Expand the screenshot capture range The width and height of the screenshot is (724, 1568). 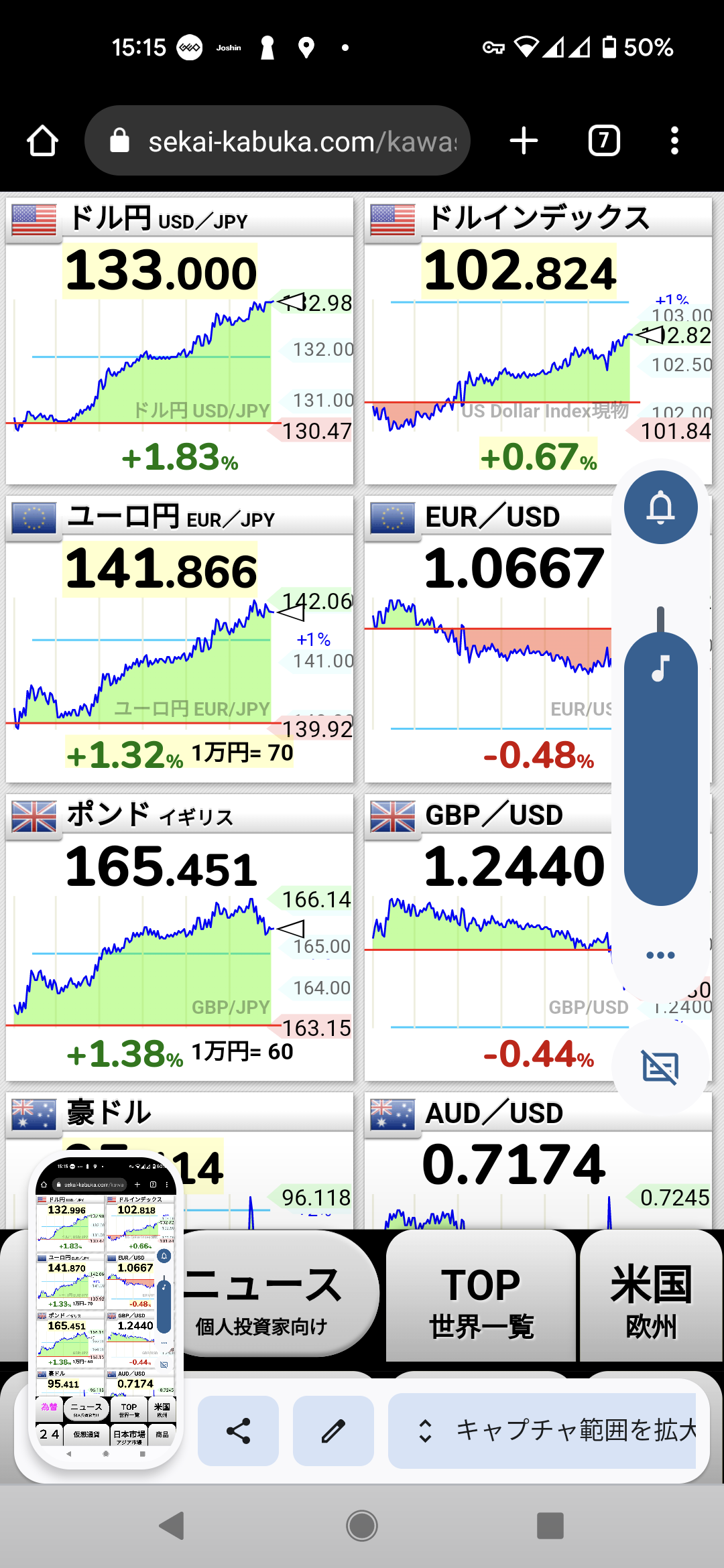coord(543,1431)
